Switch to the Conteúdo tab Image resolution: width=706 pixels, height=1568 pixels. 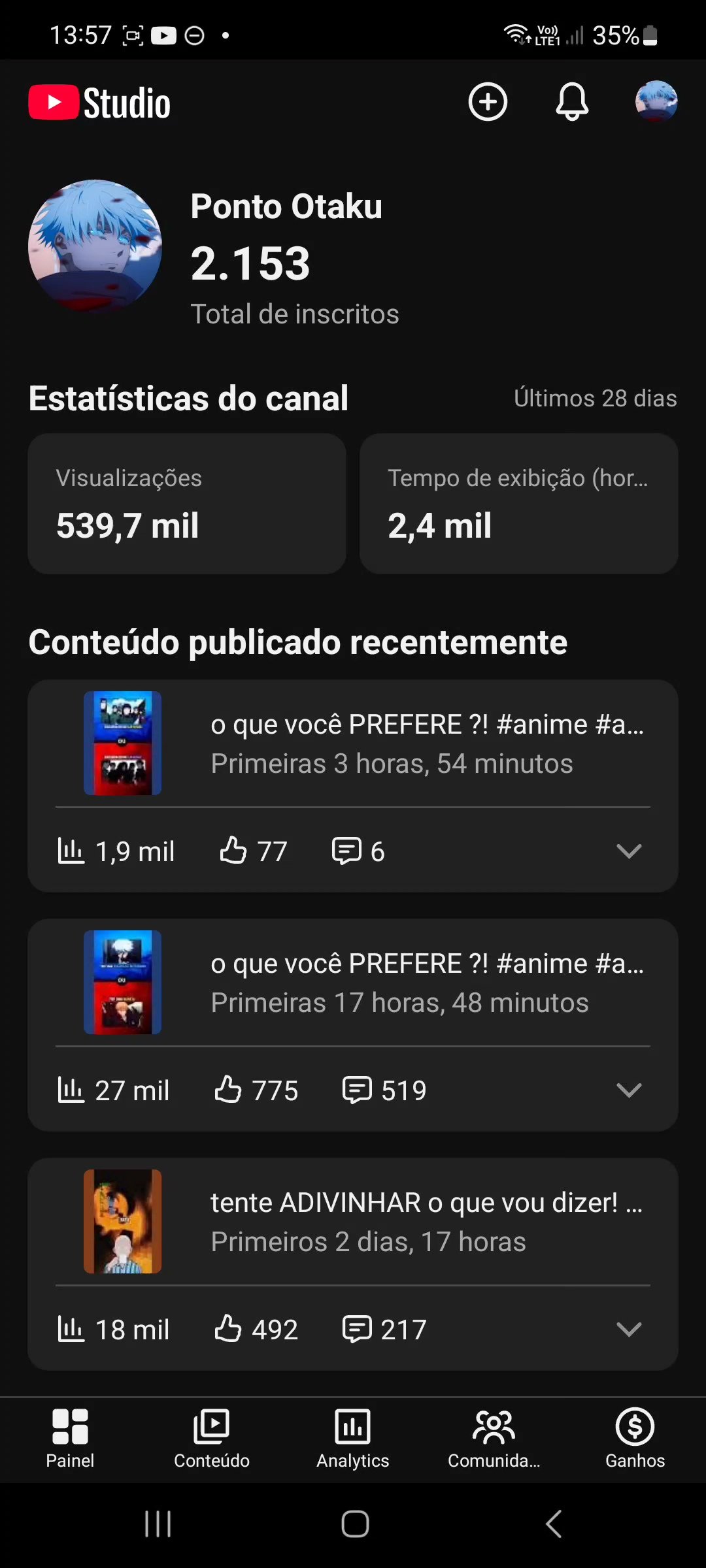click(212, 1438)
